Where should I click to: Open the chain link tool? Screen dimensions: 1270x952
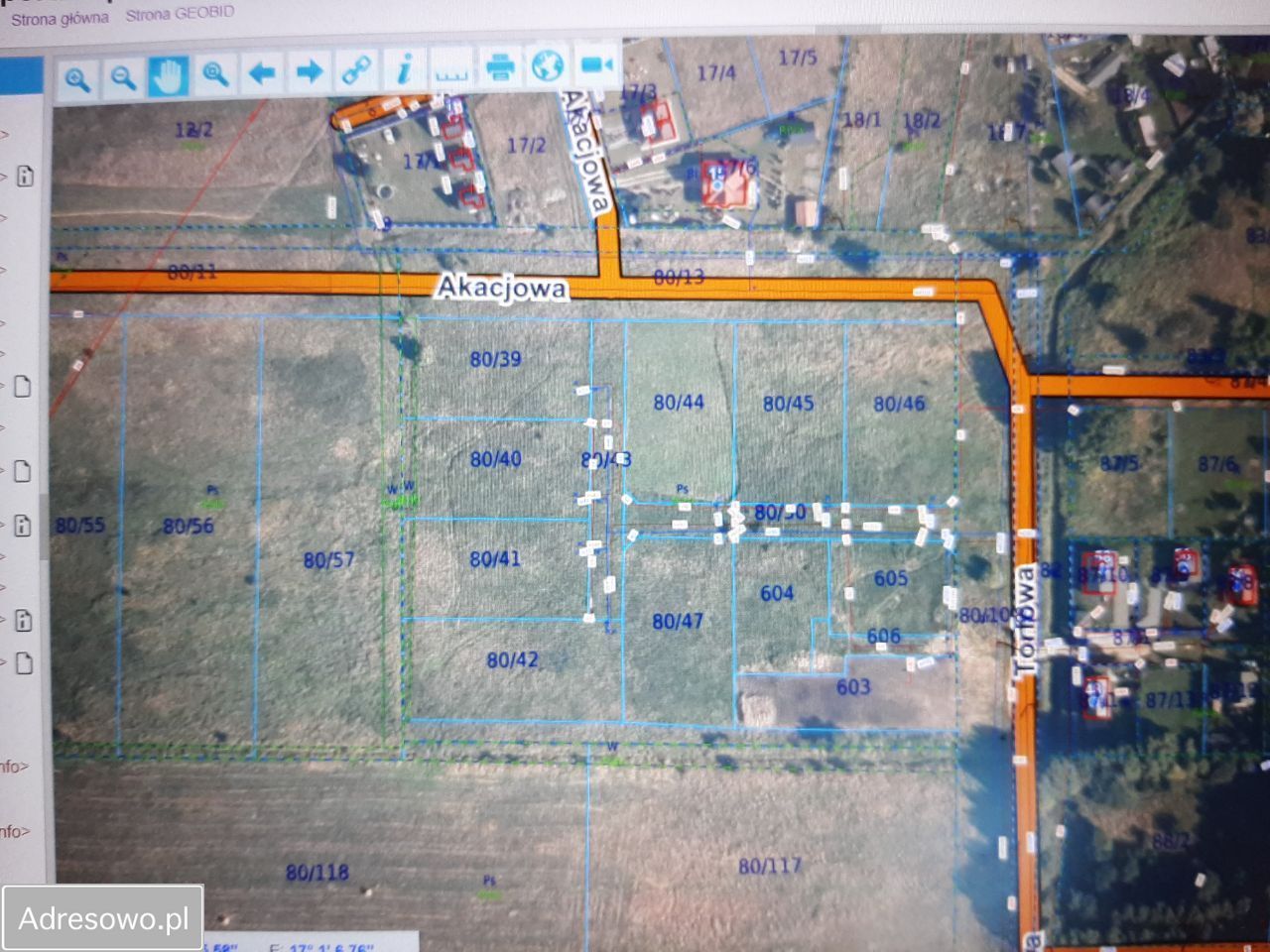point(355,70)
